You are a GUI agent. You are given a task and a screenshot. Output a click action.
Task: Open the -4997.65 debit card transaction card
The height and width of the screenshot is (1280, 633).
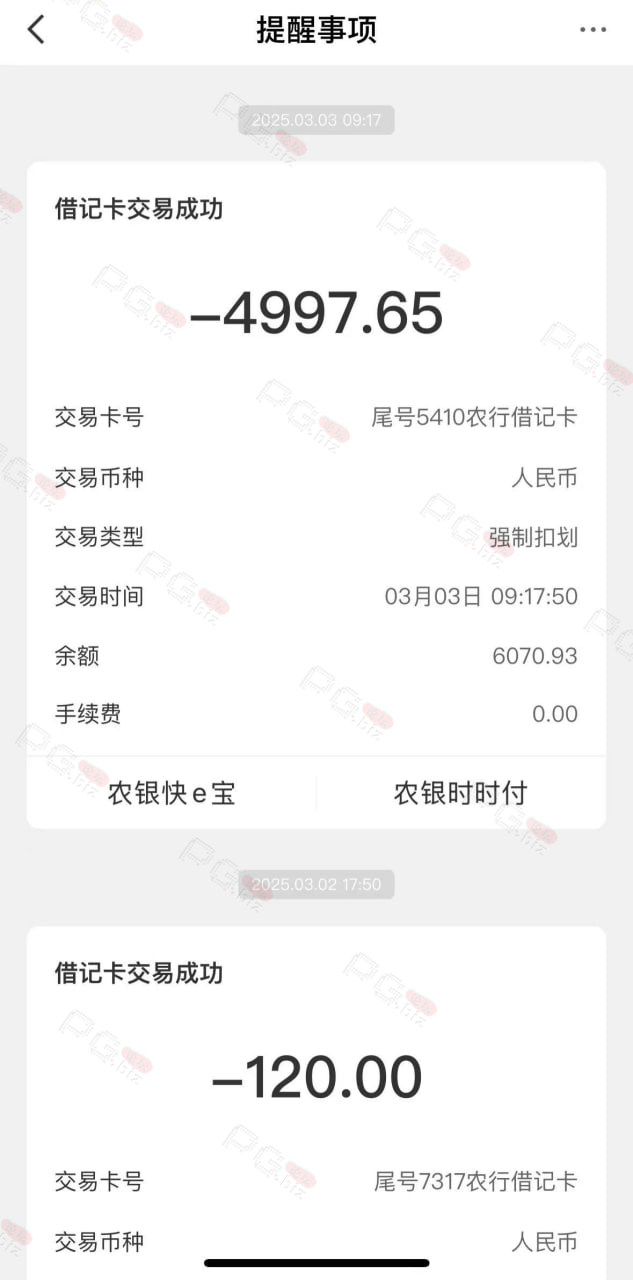coord(316,459)
